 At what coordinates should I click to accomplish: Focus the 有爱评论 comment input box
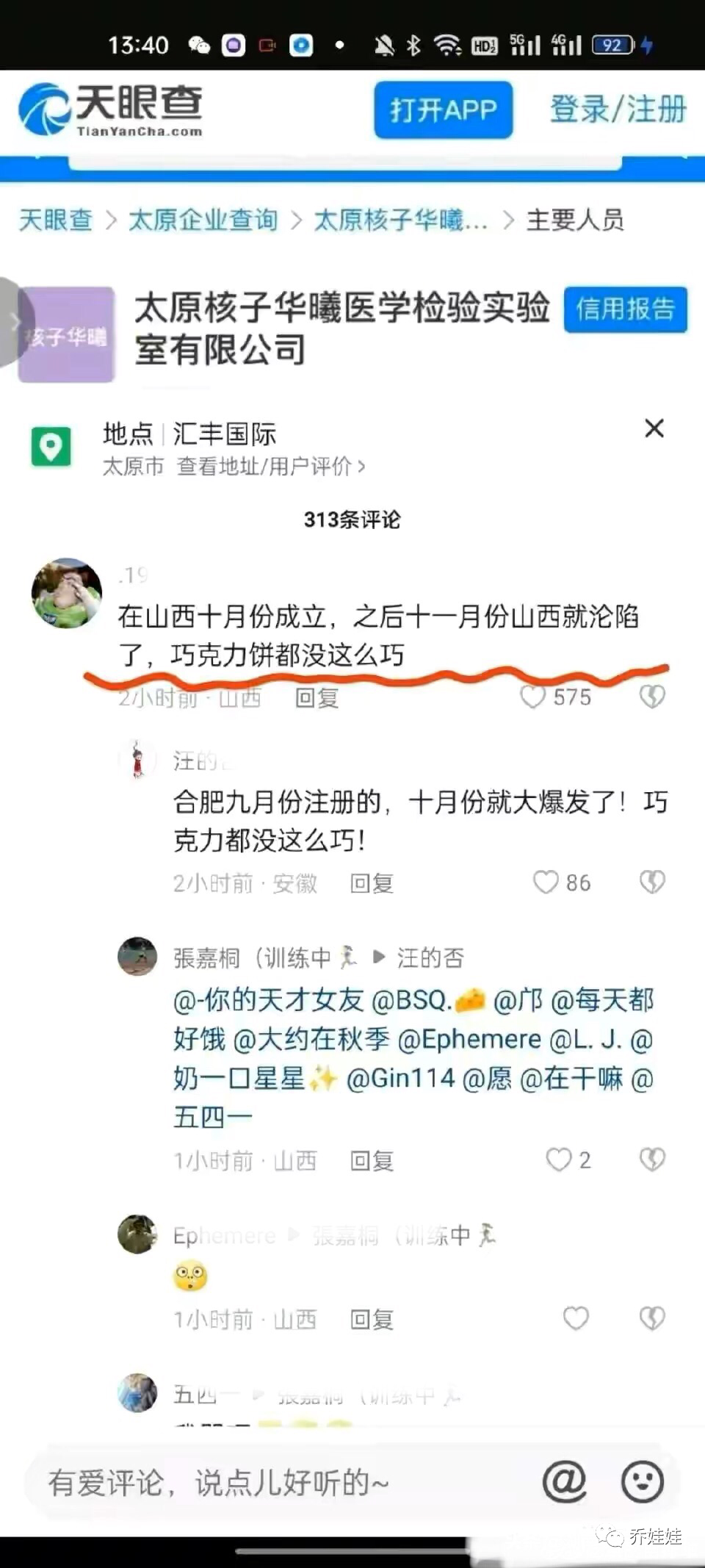(279, 1483)
